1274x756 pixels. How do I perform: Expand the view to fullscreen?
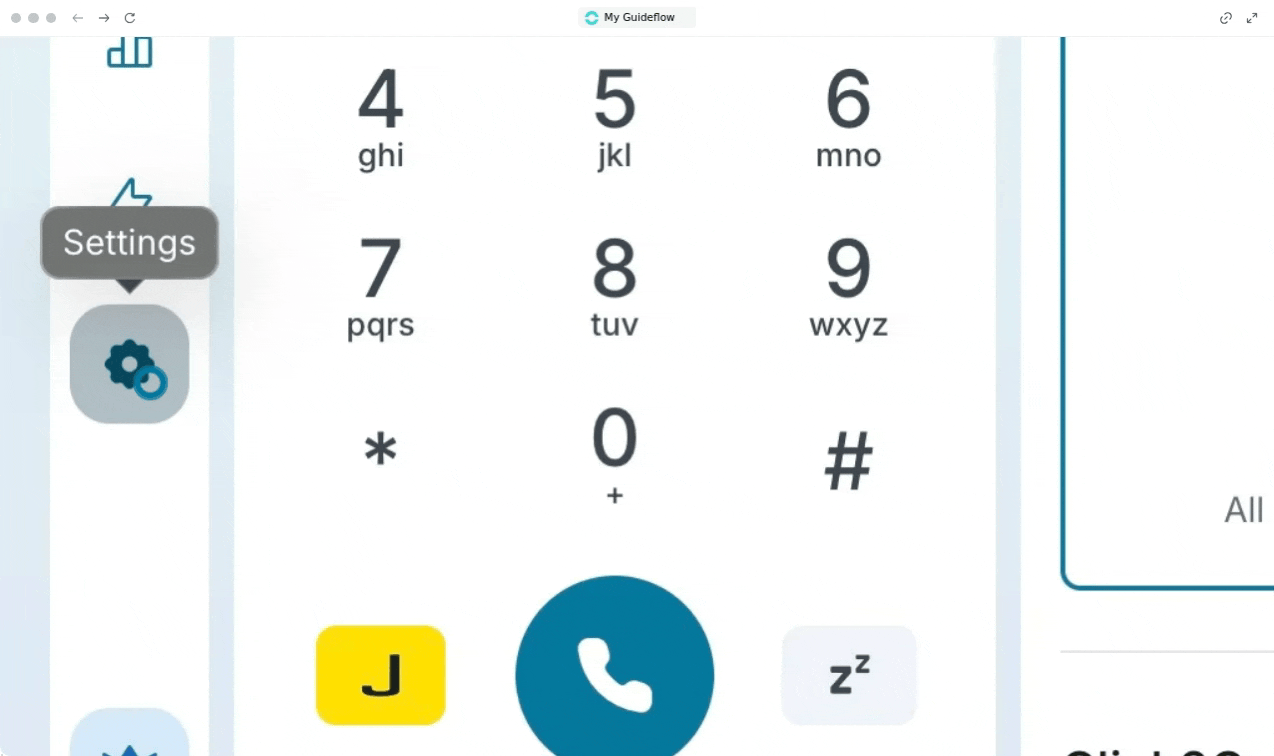(x=1252, y=18)
